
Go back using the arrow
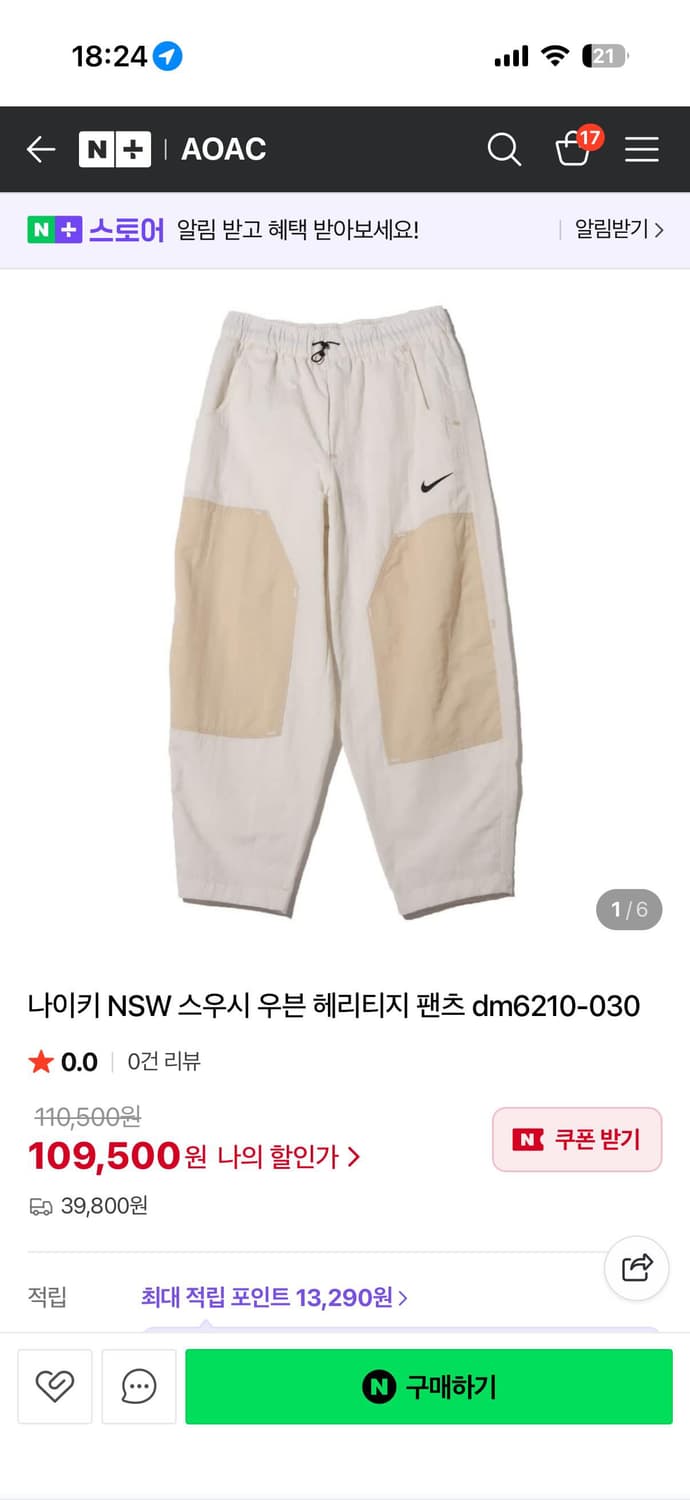(x=41, y=150)
